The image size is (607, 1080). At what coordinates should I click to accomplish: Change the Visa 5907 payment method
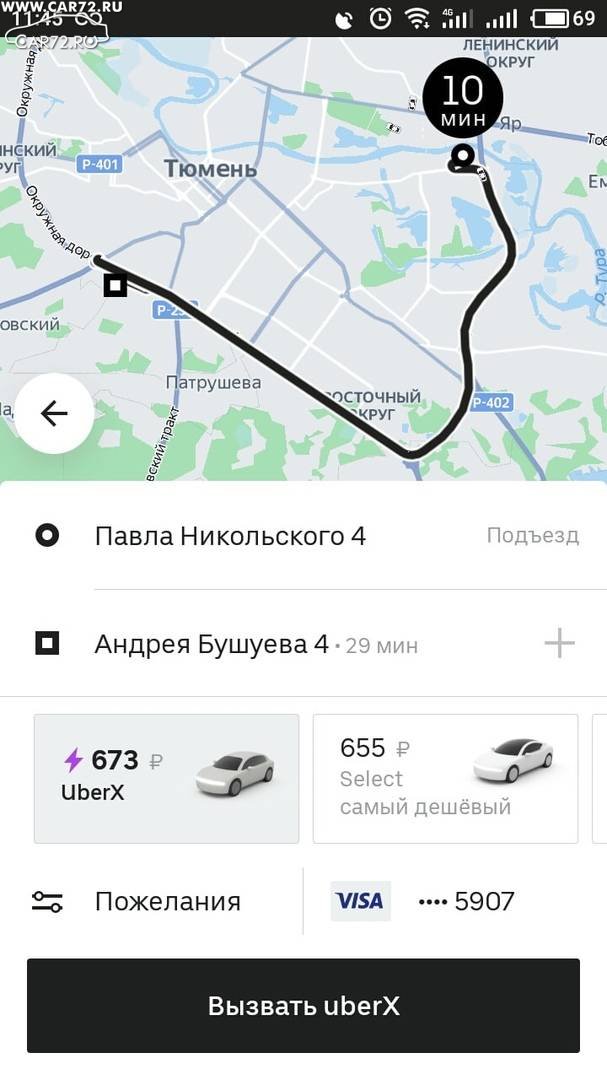click(x=423, y=901)
